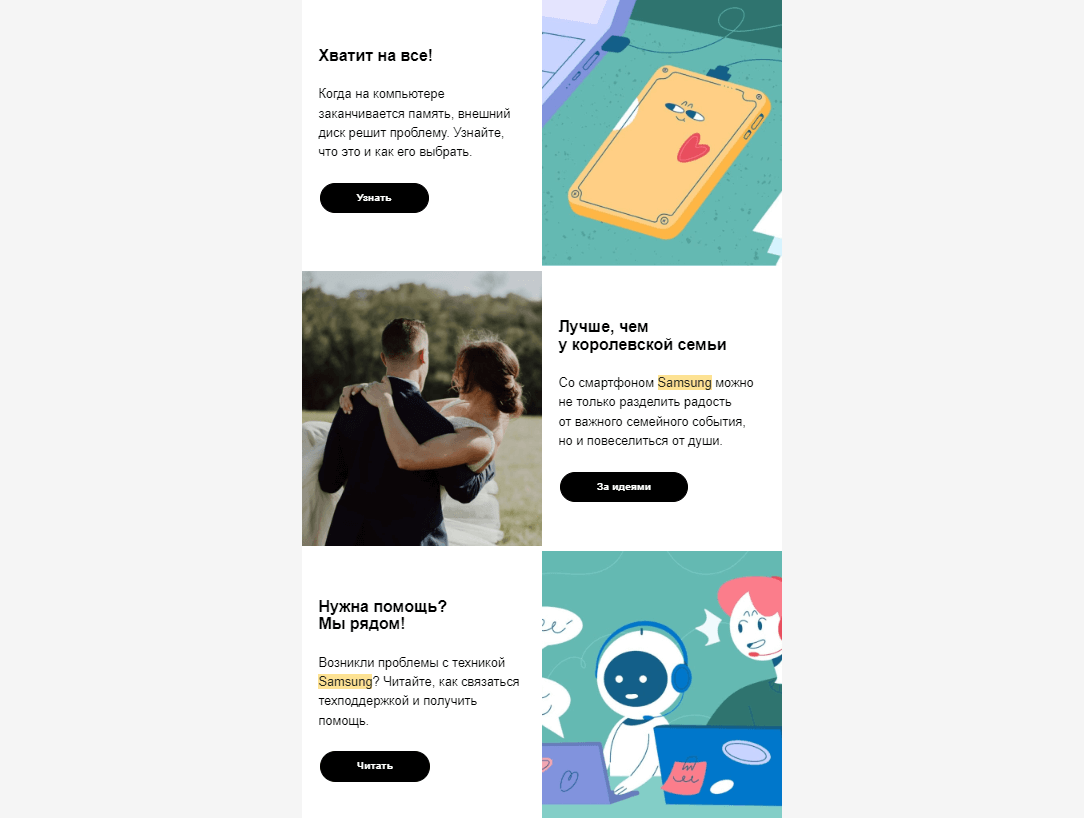
Task: Tap the Узнать button
Action: pyautogui.click(x=374, y=198)
